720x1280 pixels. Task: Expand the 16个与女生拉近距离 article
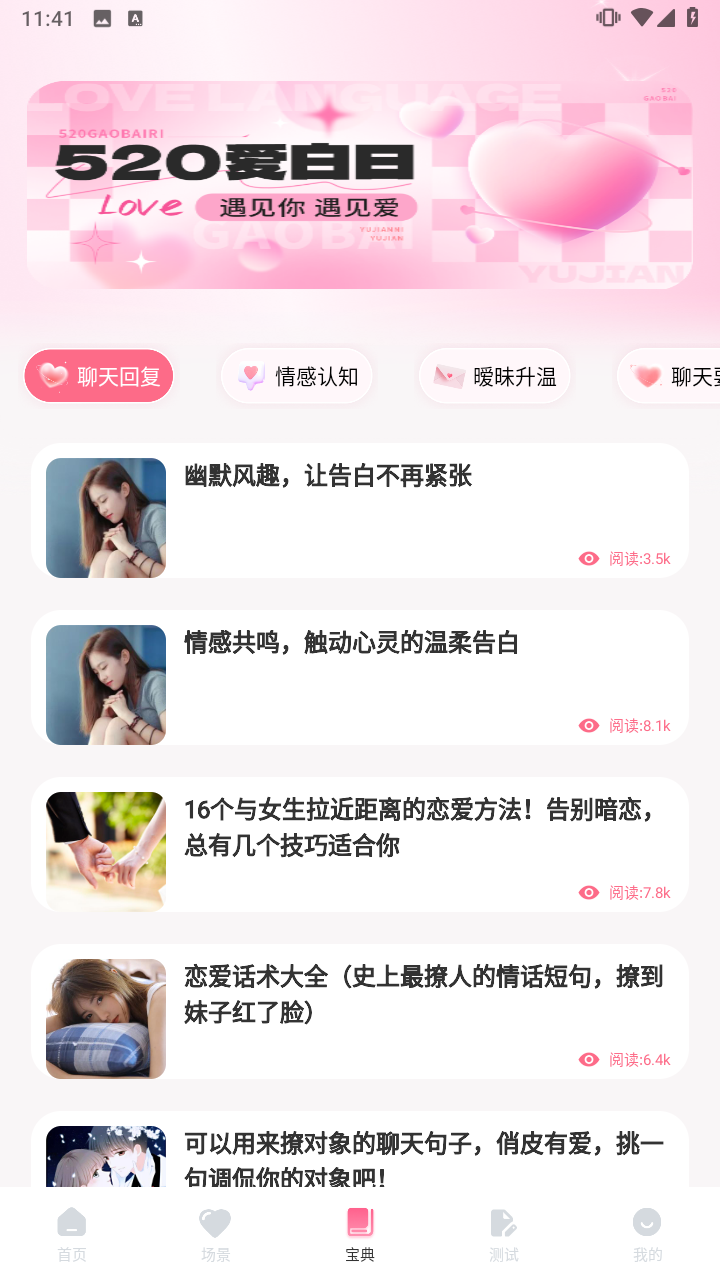tap(360, 844)
